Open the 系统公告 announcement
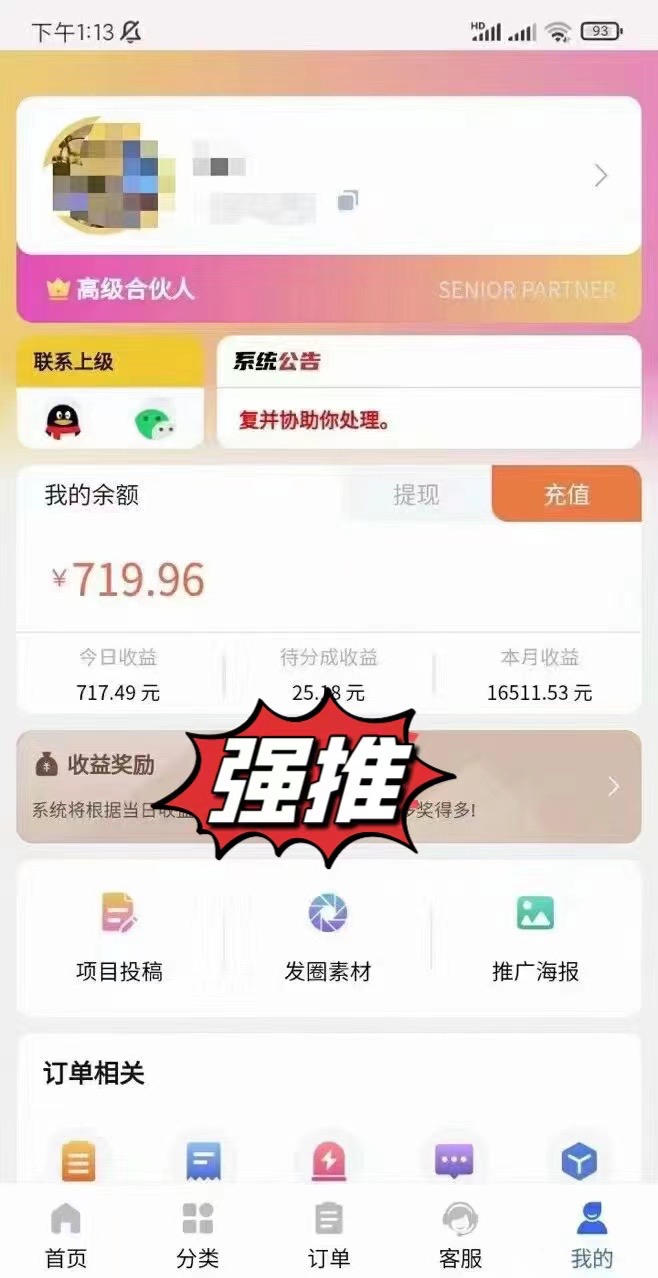The height and width of the screenshot is (1278, 658). coord(428,392)
